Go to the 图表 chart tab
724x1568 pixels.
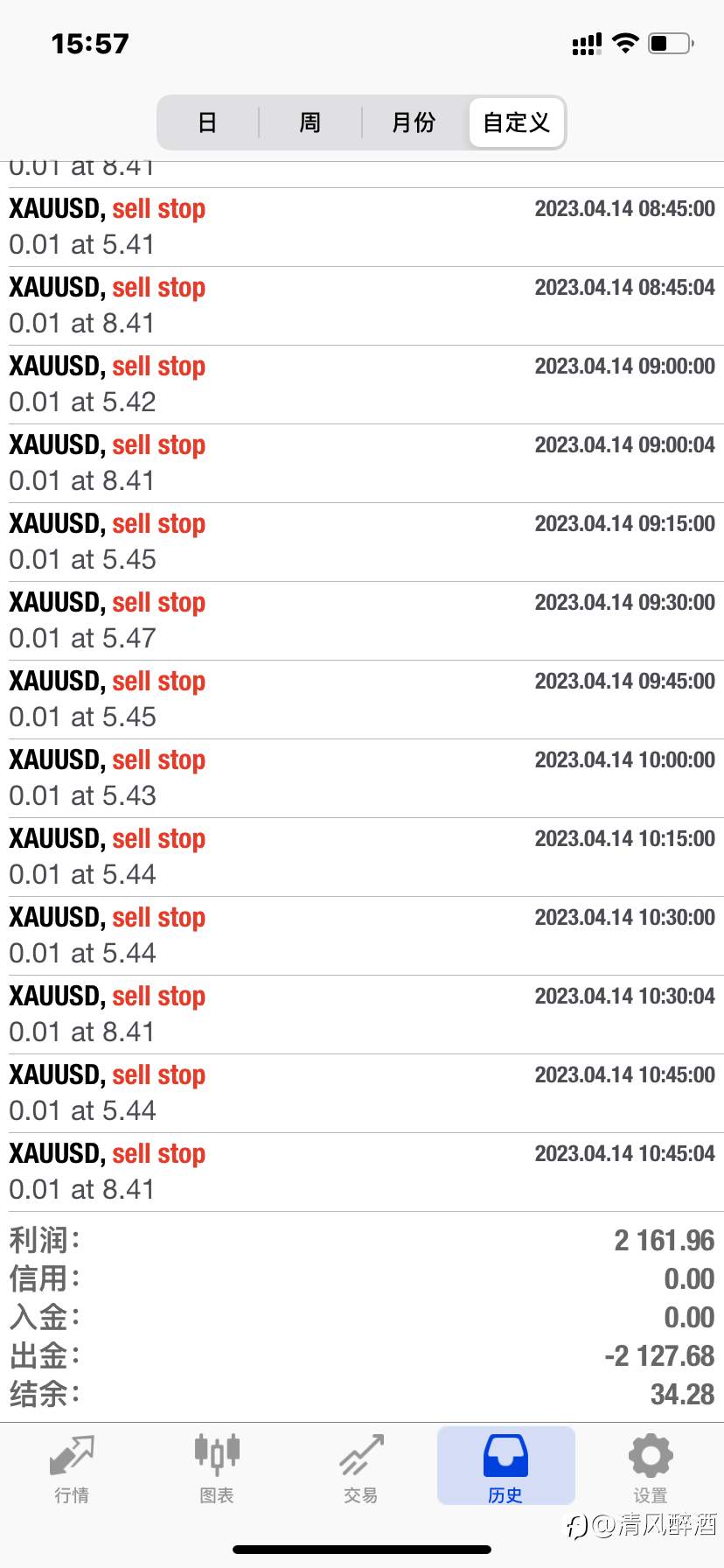(217, 1469)
